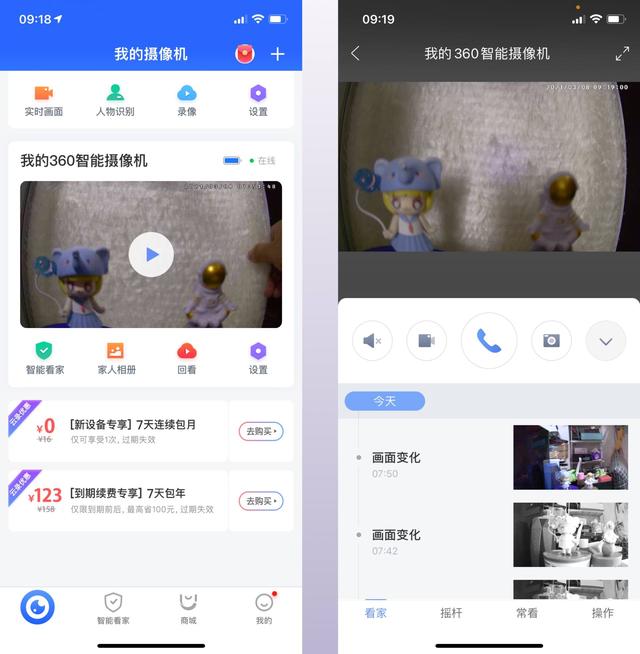Start a voice call with the phone button

[x=488, y=341]
